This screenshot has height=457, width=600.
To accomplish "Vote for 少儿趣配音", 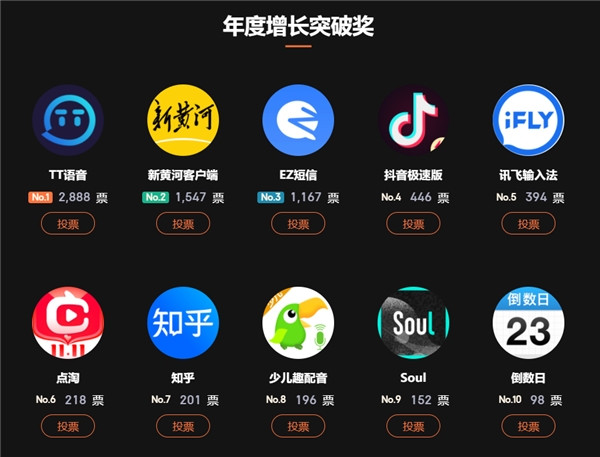I will [x=298, y=425].
